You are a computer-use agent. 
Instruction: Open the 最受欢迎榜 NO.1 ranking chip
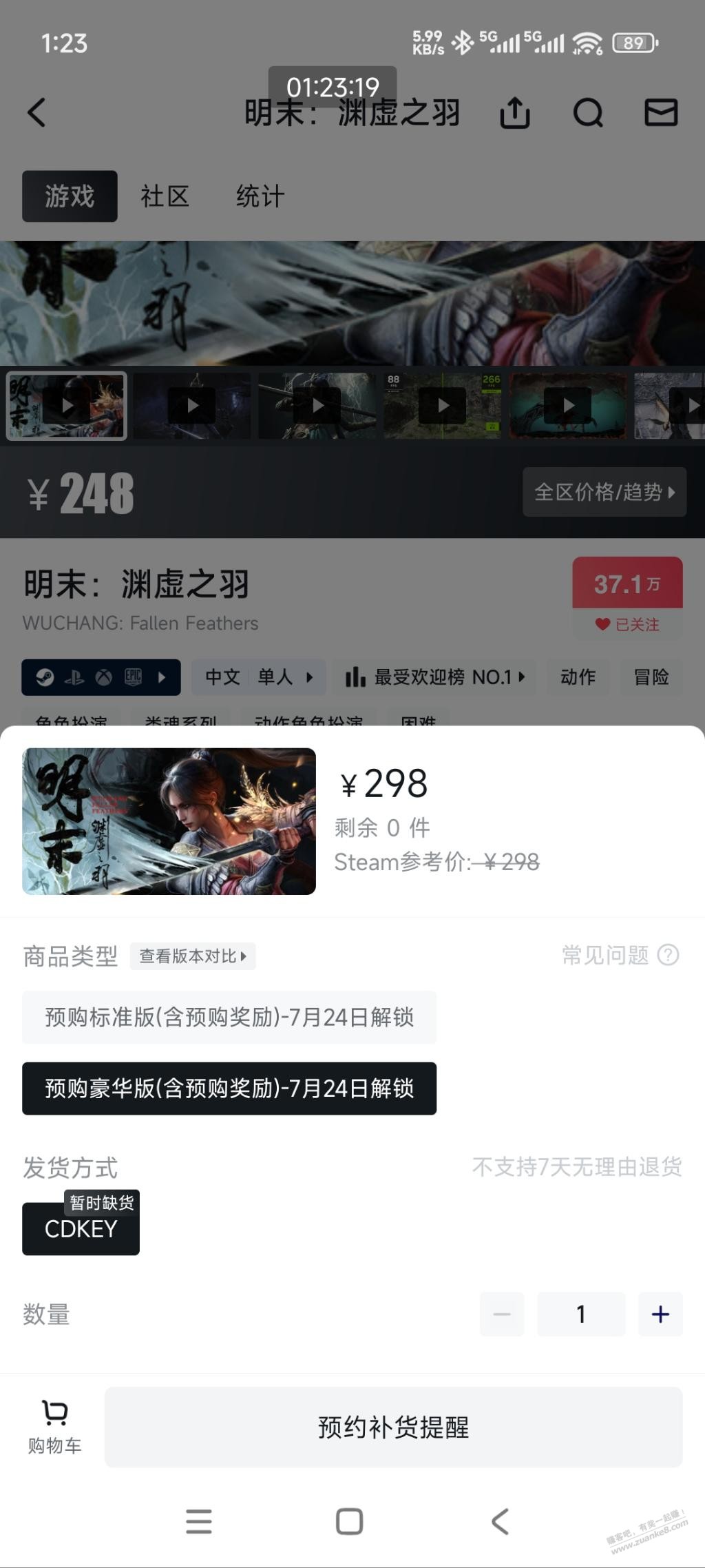(435, 677)
